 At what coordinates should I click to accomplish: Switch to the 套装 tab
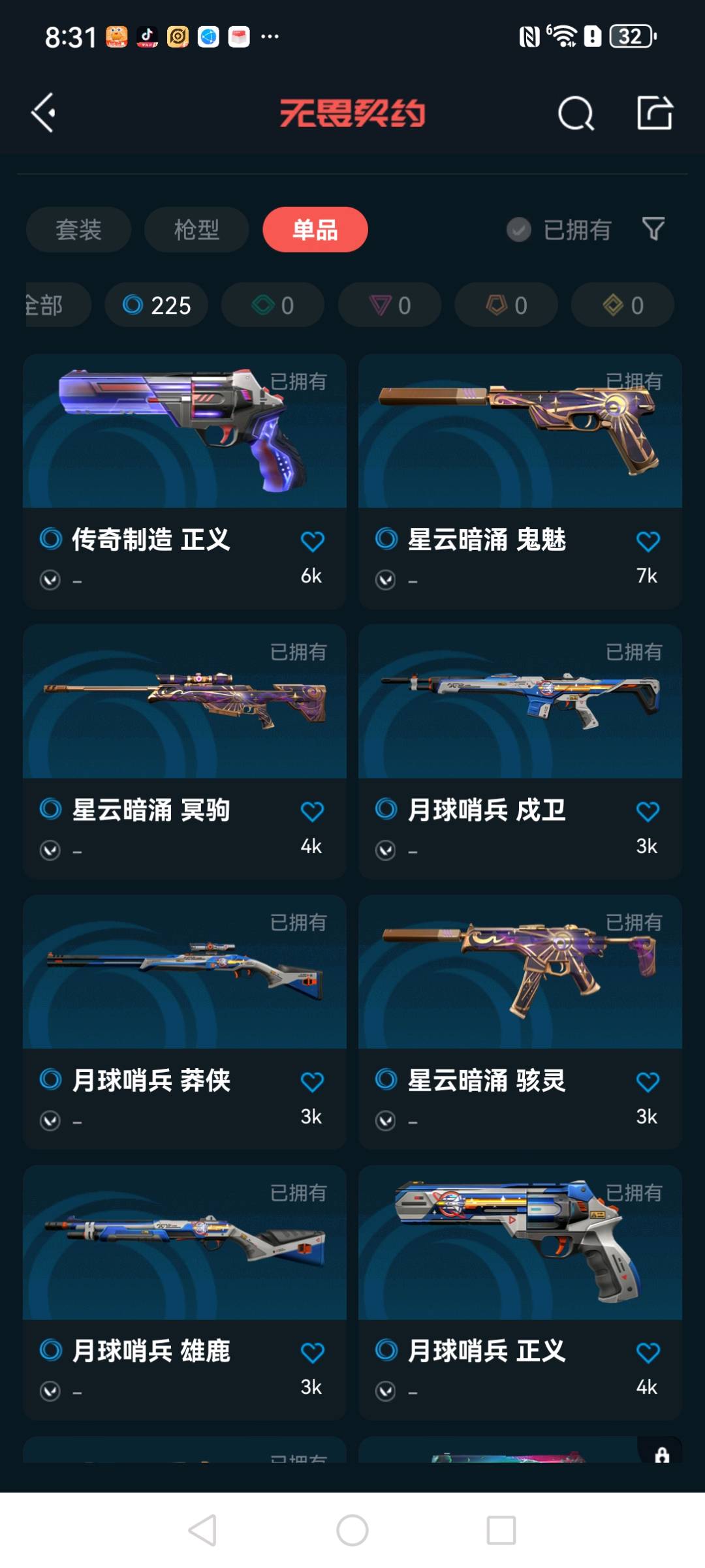click(x=78, y=230)
